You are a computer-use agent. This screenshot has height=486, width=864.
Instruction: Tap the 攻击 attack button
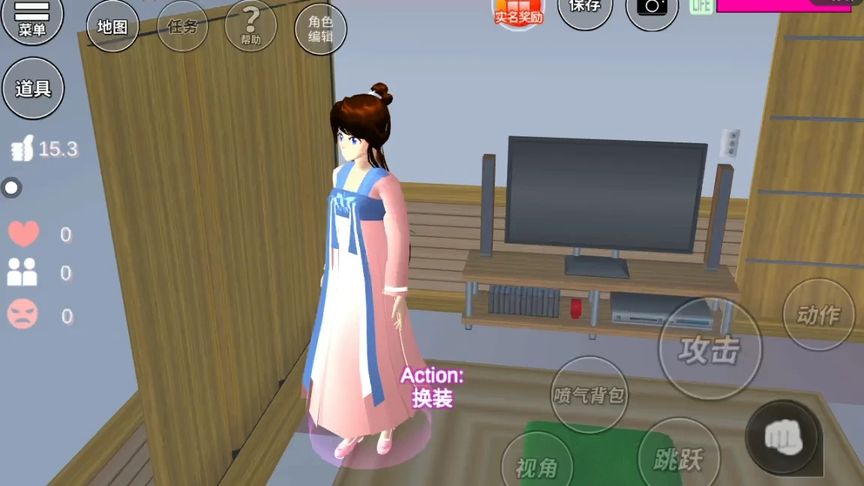pyautogui.click(x=709, y=349)
